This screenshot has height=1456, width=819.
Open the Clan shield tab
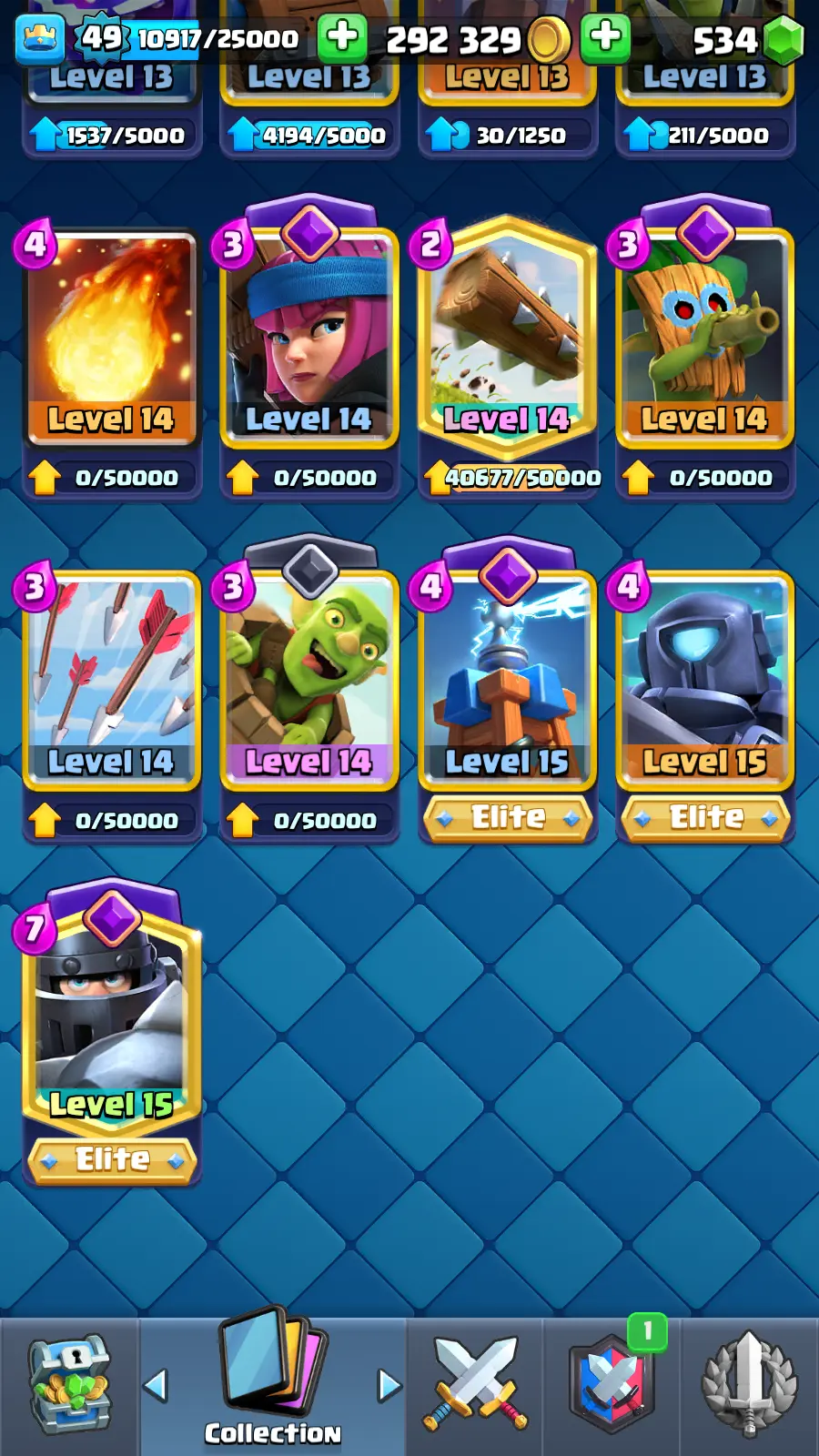tap(612, 1385)
